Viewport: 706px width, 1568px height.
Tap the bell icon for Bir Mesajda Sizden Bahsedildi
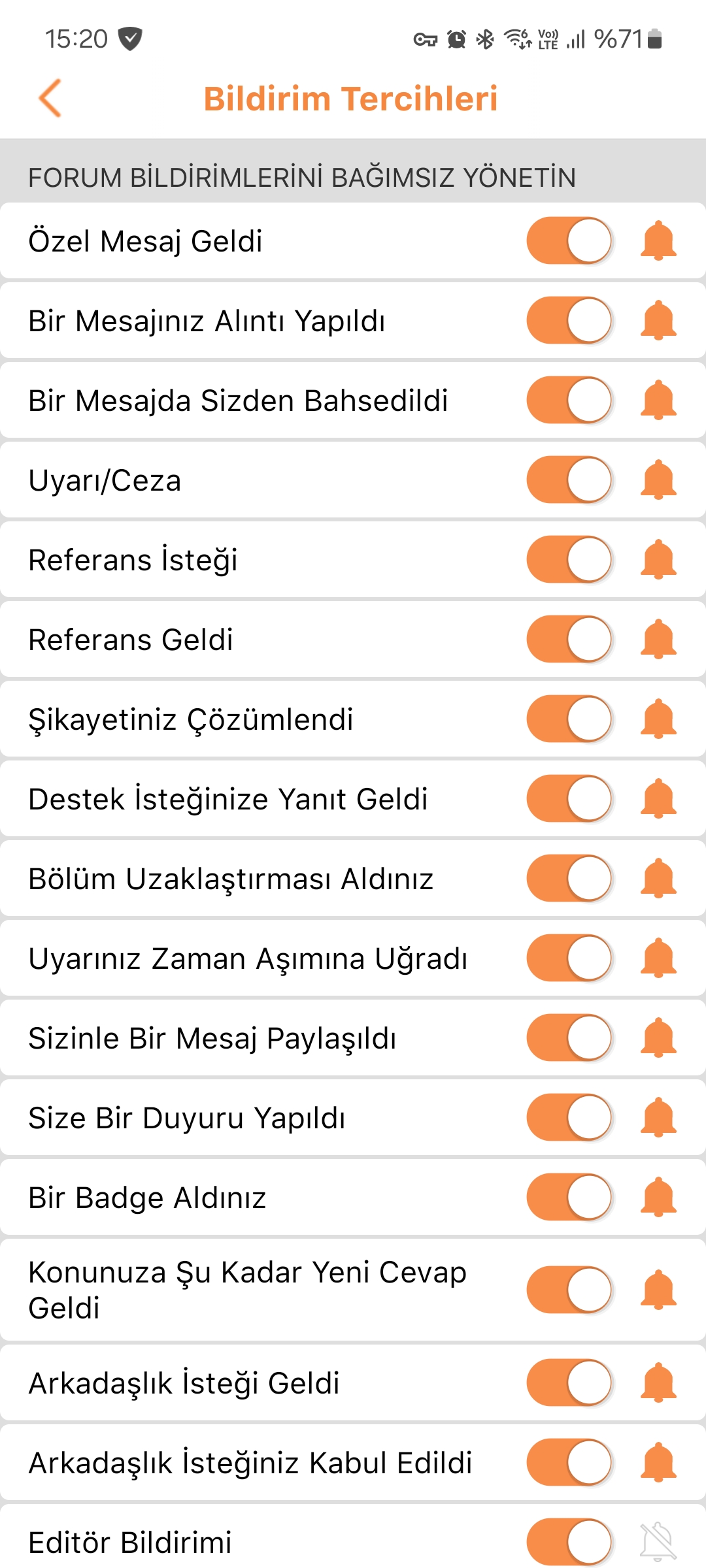click(x=658, y=400)
